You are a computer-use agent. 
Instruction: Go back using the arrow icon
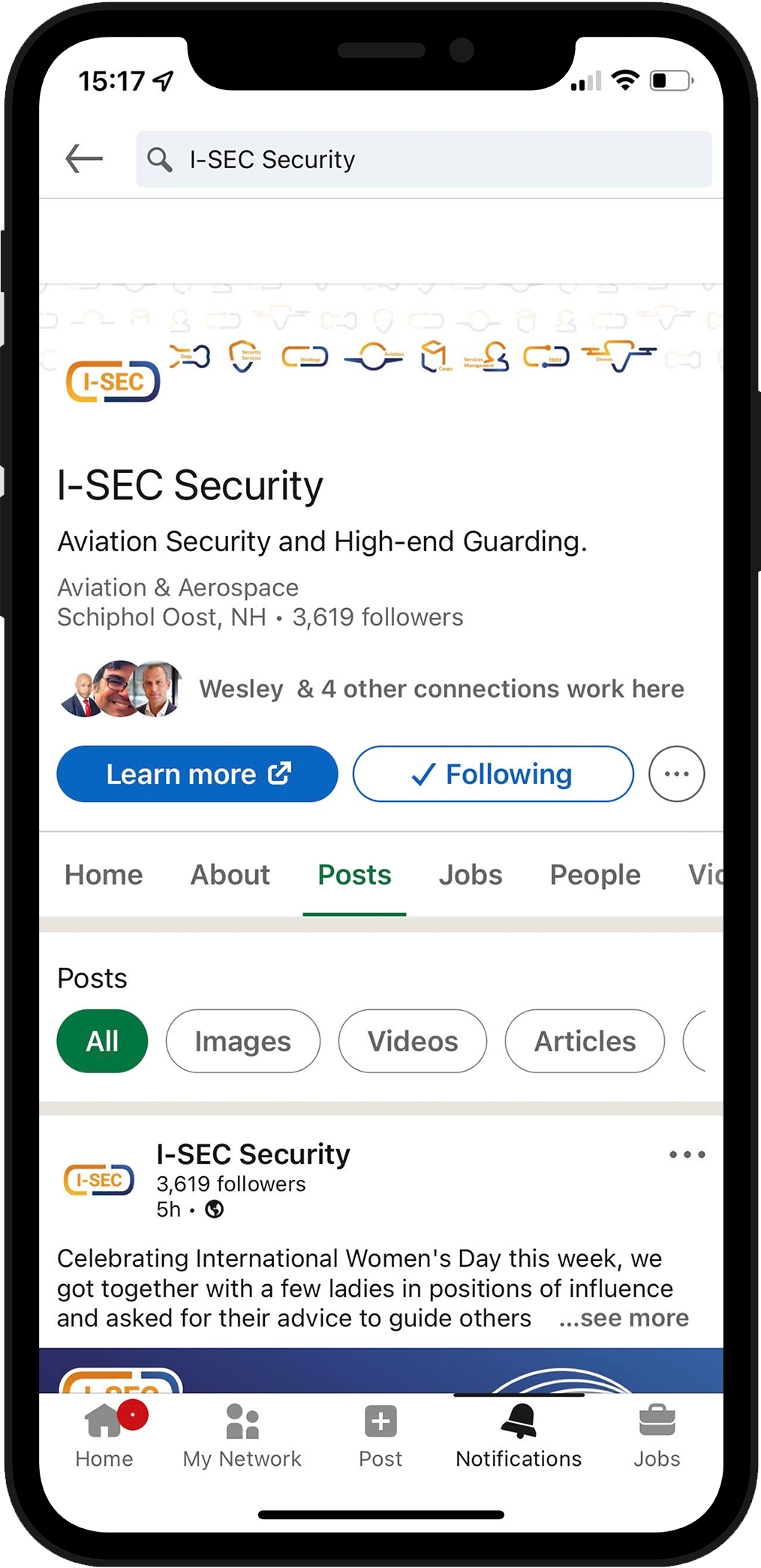pyautogui.click(x=84, y=158)
